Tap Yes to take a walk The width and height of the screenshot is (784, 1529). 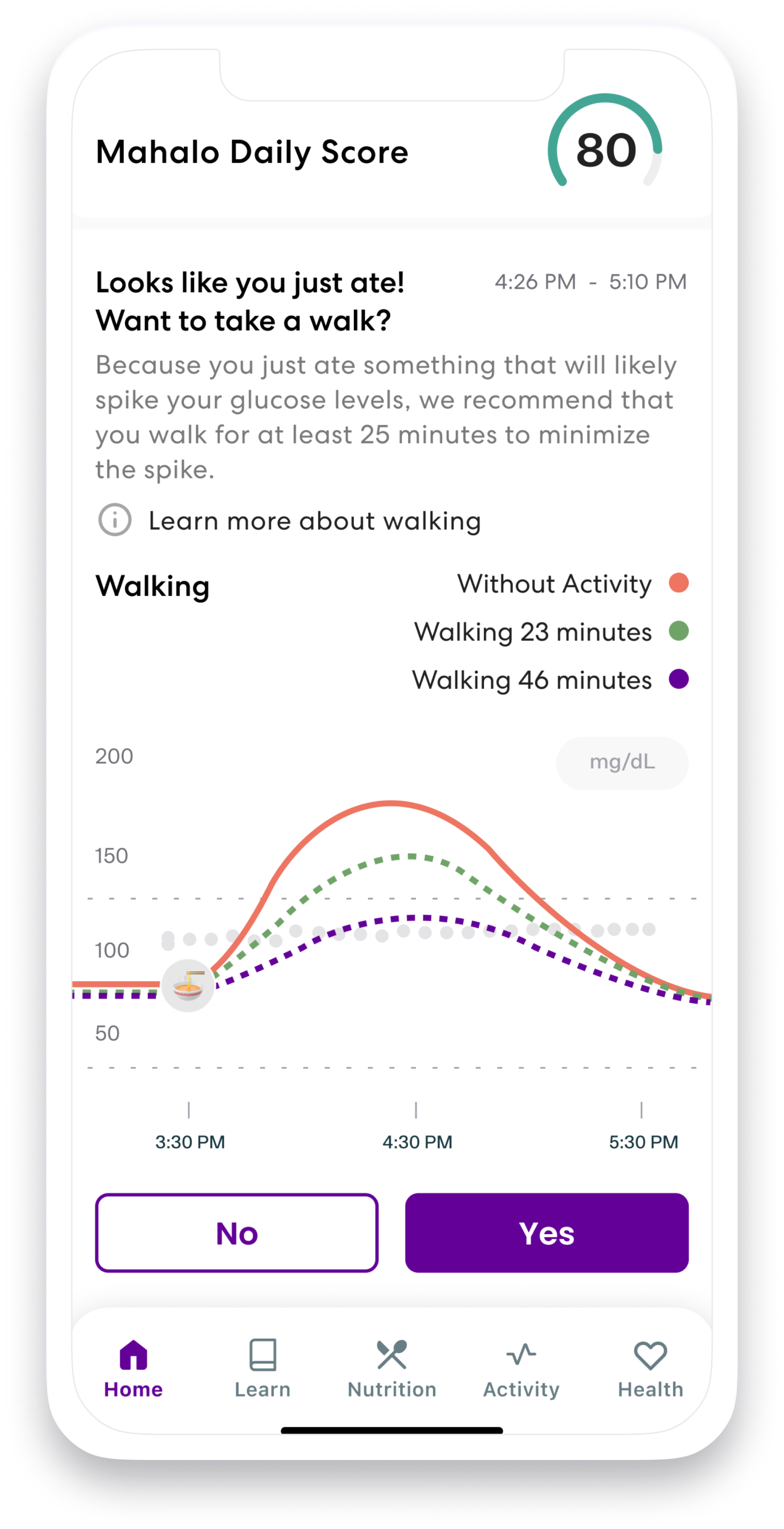pos(547,1233)
